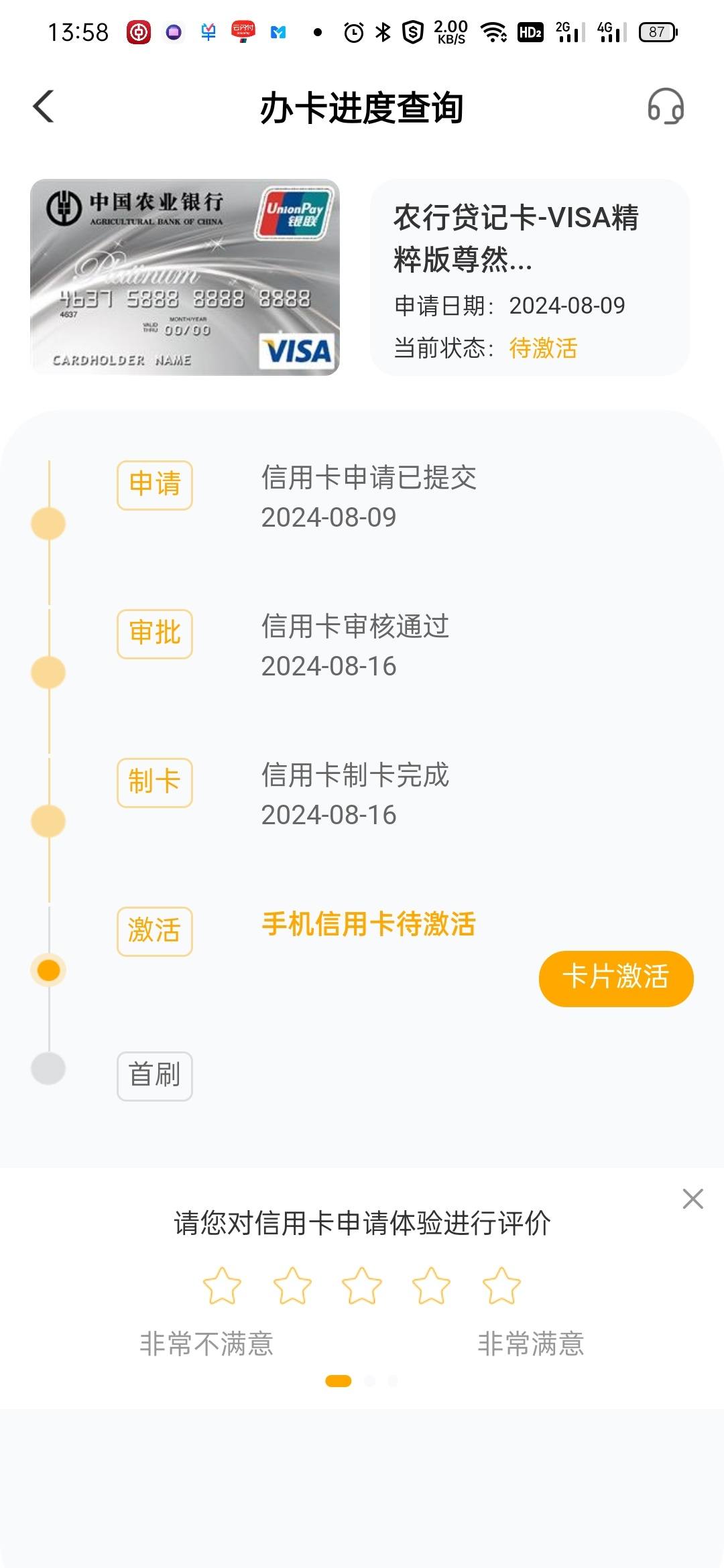Rate four stars for application experience

point(431,1285)
